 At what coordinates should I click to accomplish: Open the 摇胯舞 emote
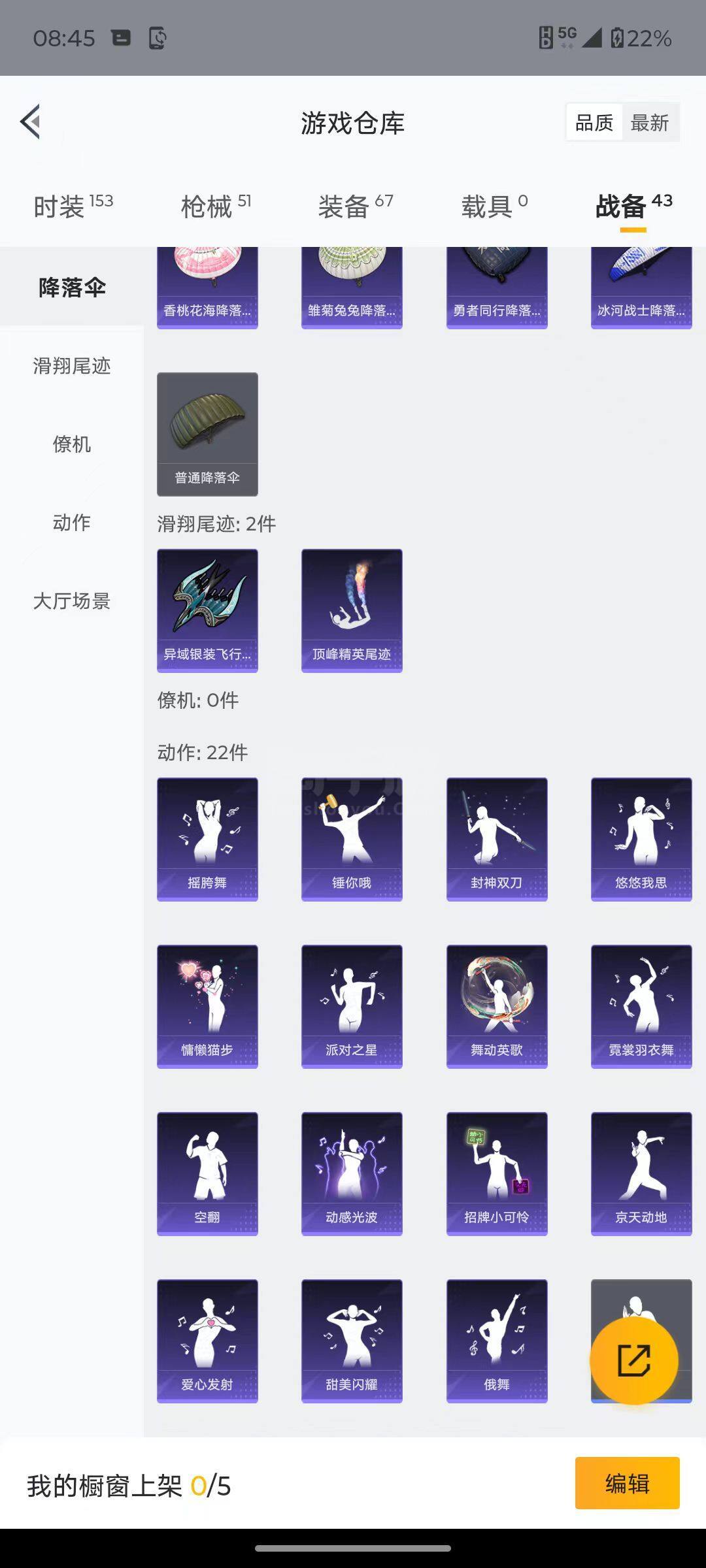pyautogui.click(x=207, y=839)
